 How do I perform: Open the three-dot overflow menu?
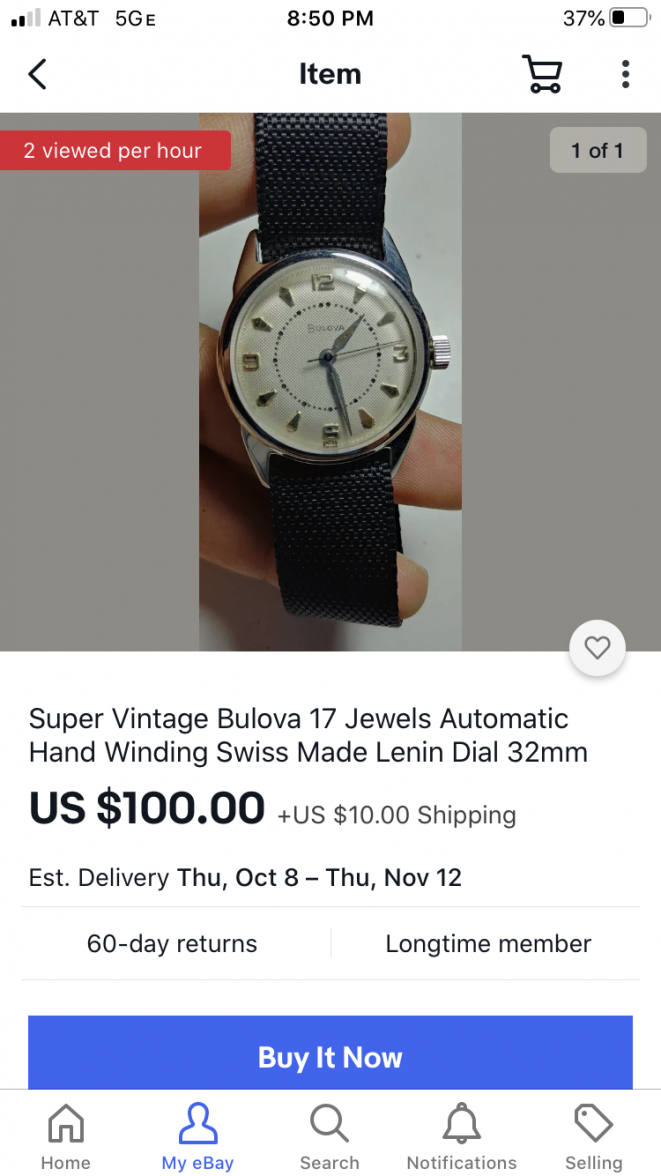(x=625, y=74)
